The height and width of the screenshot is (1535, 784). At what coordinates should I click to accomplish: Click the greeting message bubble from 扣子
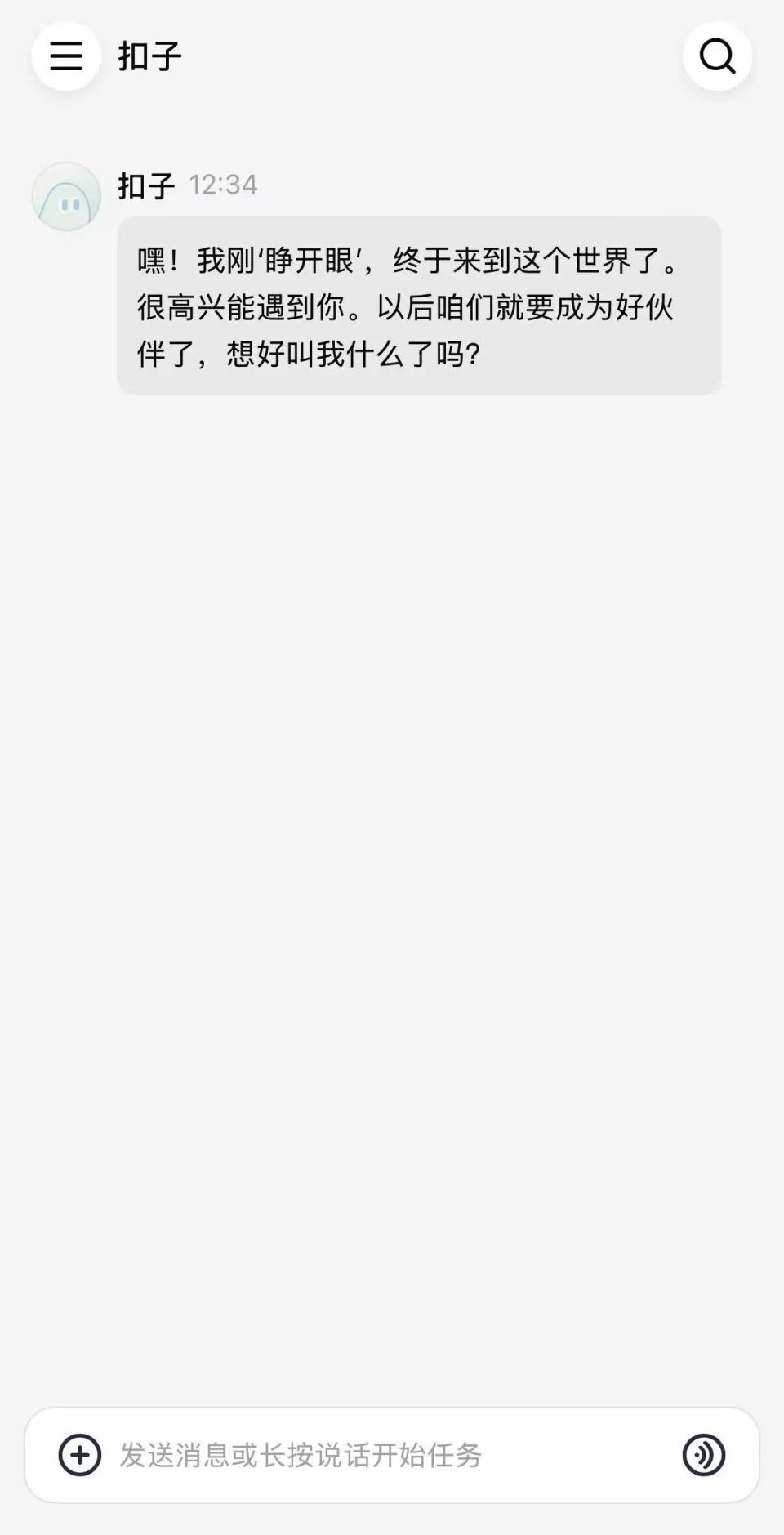click(421, 306)
